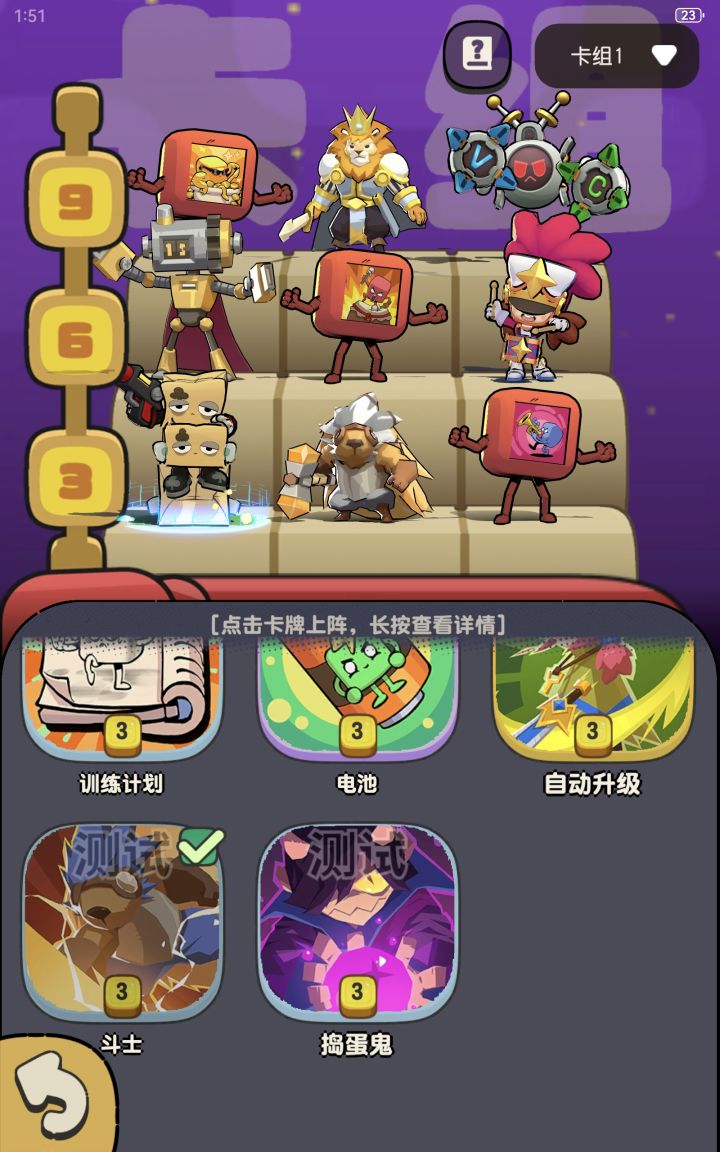Open the 卡组1 deck selector
This screenshot has width=720, height=1152.
[600, 57]
